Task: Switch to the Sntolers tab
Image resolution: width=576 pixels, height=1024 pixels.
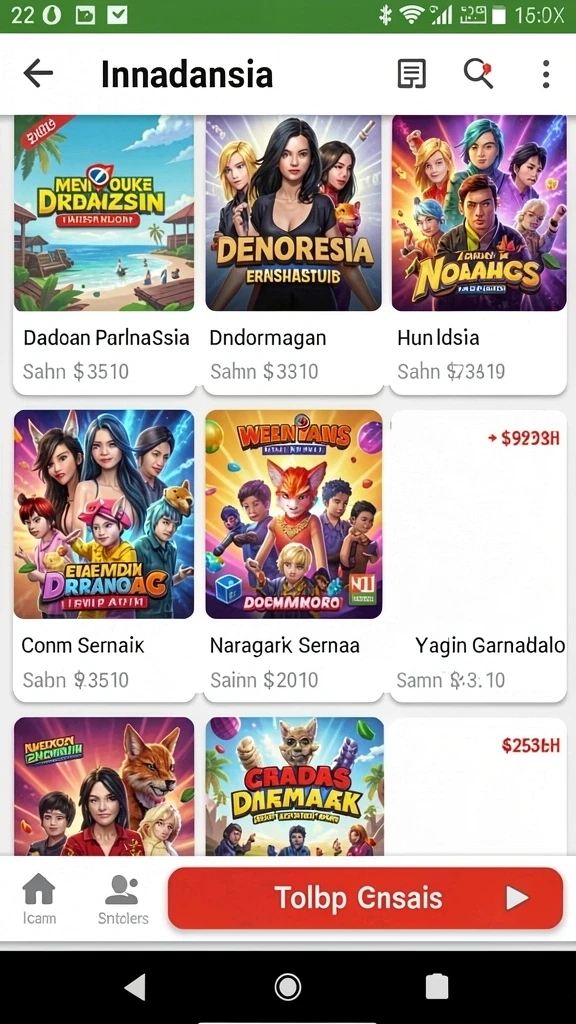Action: point(123,899)
